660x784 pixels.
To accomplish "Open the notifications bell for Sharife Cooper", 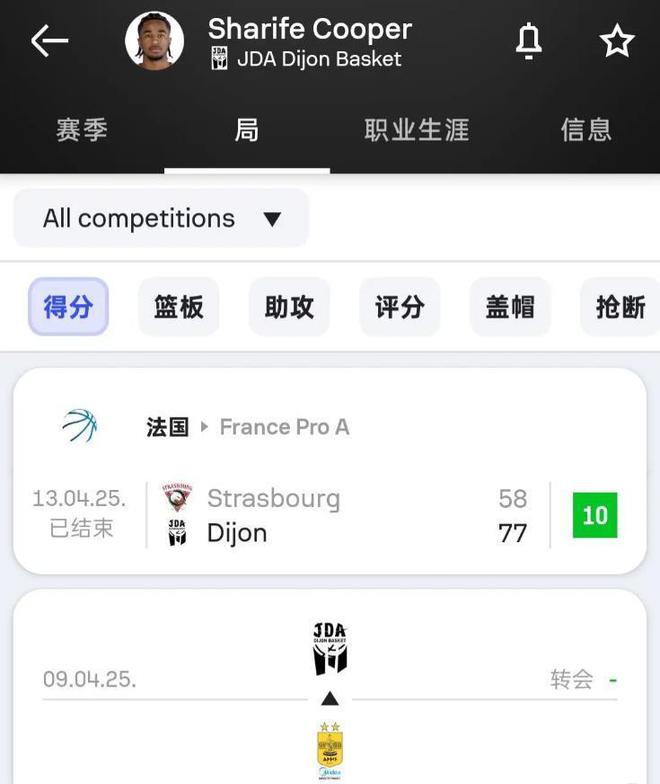I will [528, 41].
